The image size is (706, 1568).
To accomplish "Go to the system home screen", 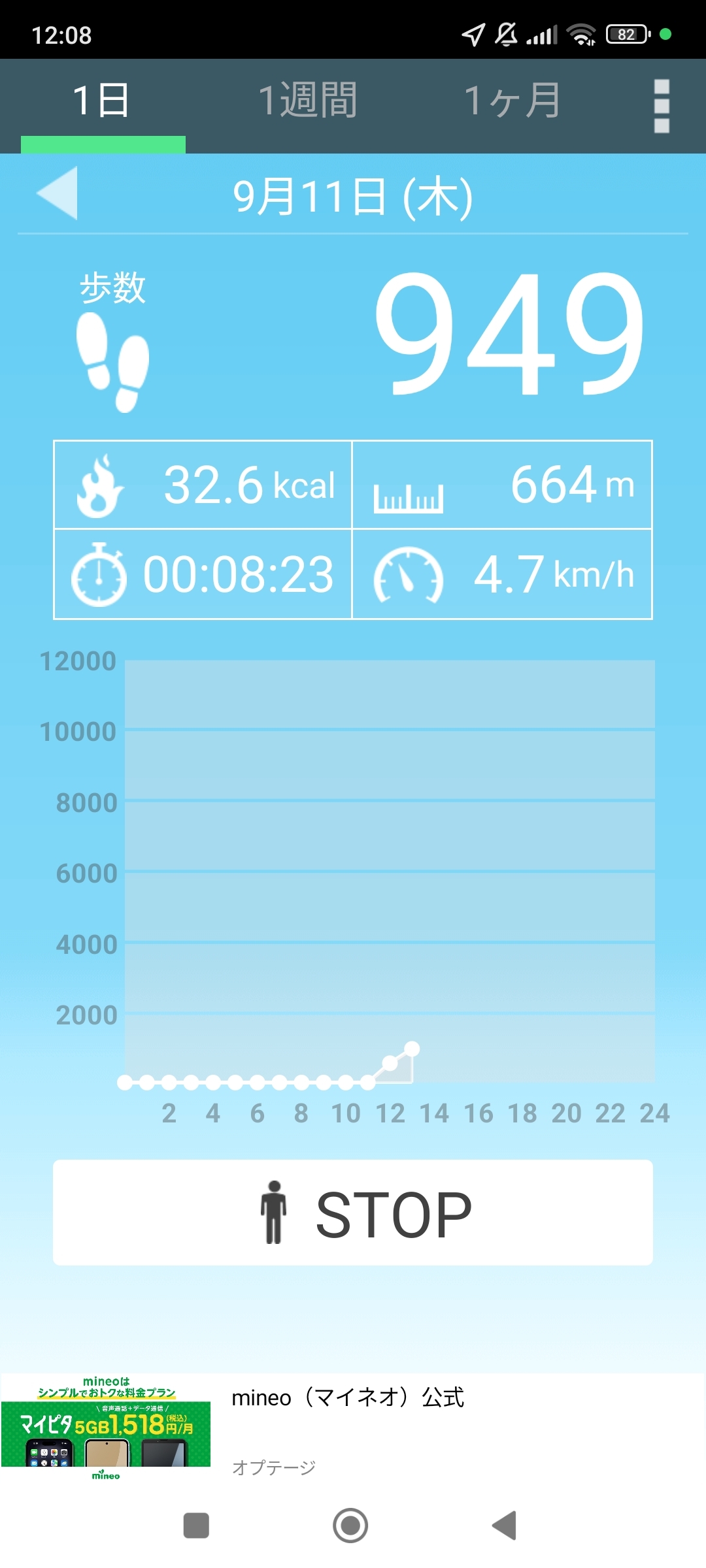I will click(350, 1526).
